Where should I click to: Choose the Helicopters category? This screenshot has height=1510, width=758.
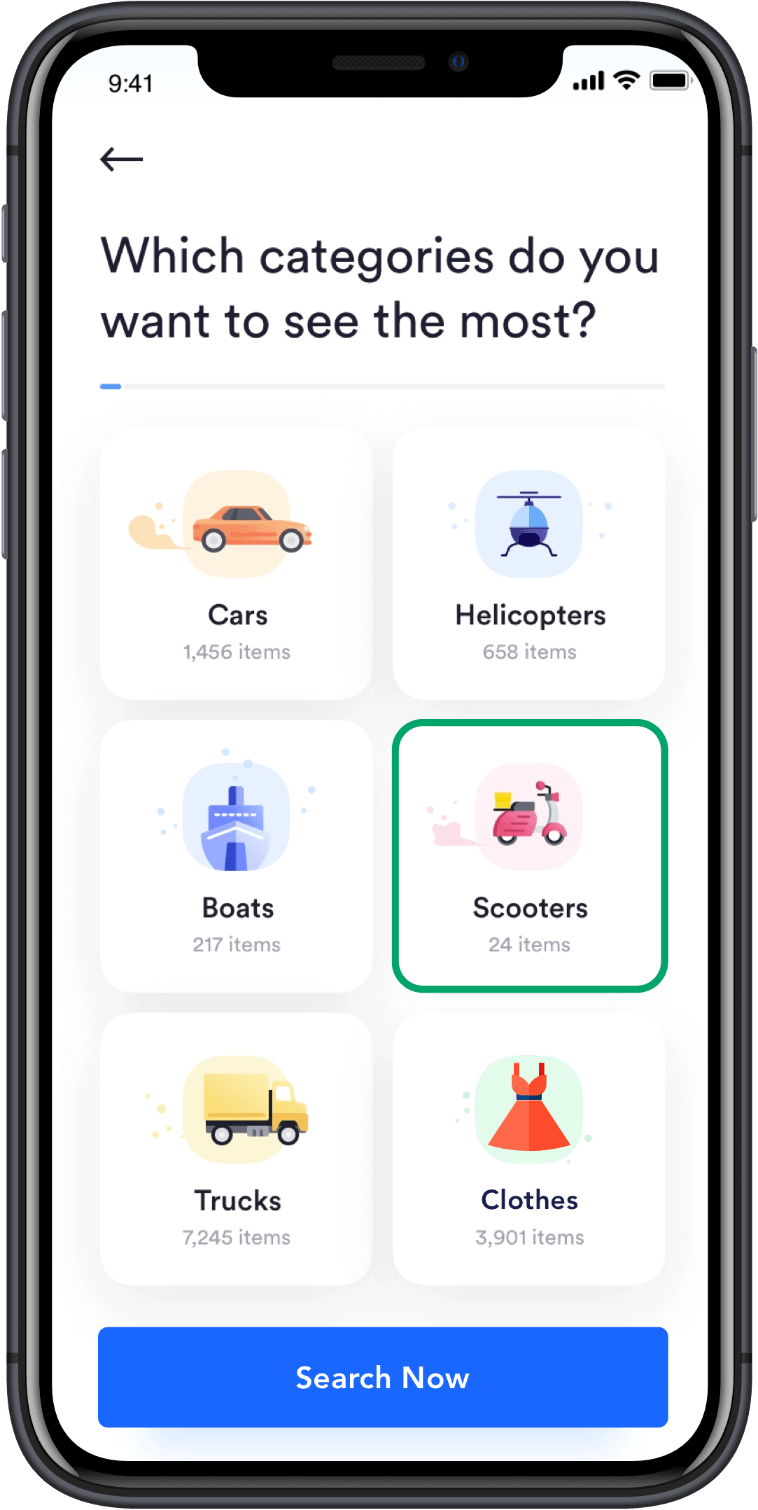point(529,564)
